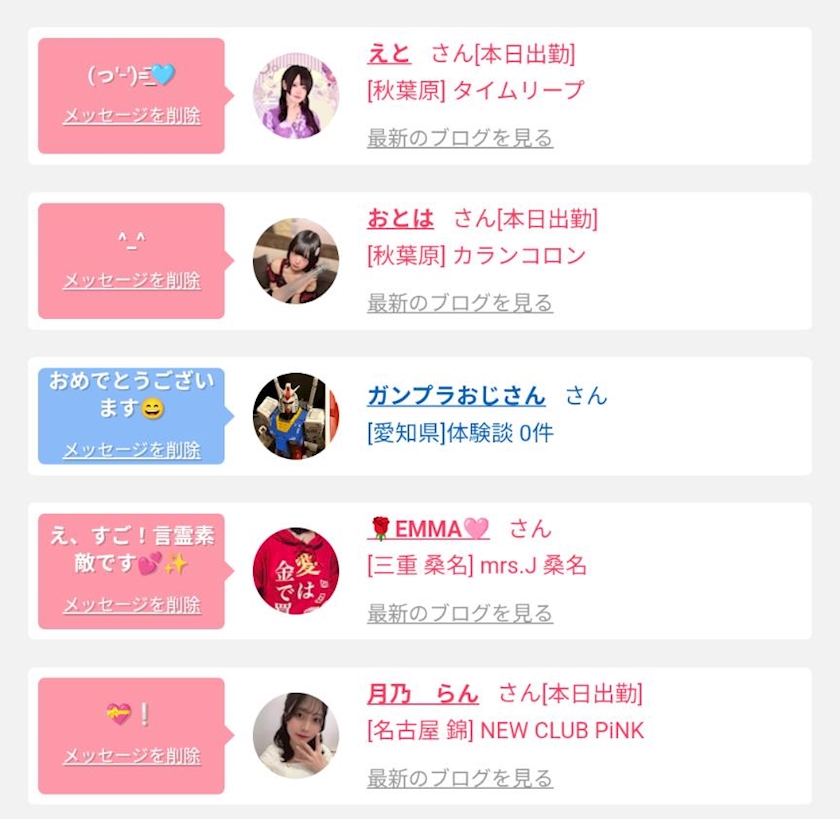This screenshot has width=840, height=819.
Task: Open EMMA's red hoodie avatar
Action: [296, 570]
